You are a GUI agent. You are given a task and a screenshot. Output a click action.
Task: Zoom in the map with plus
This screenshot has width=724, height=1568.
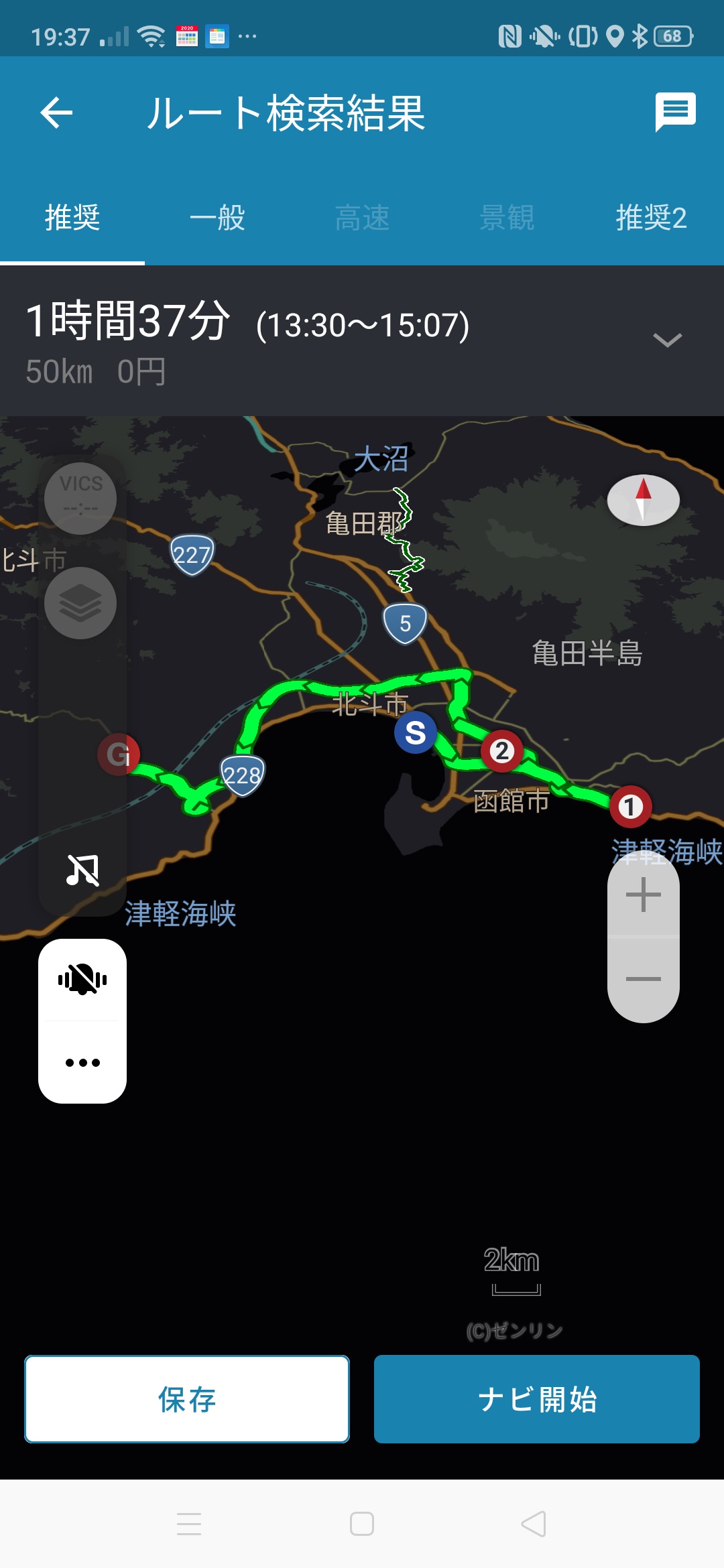[x=643, y=895]
